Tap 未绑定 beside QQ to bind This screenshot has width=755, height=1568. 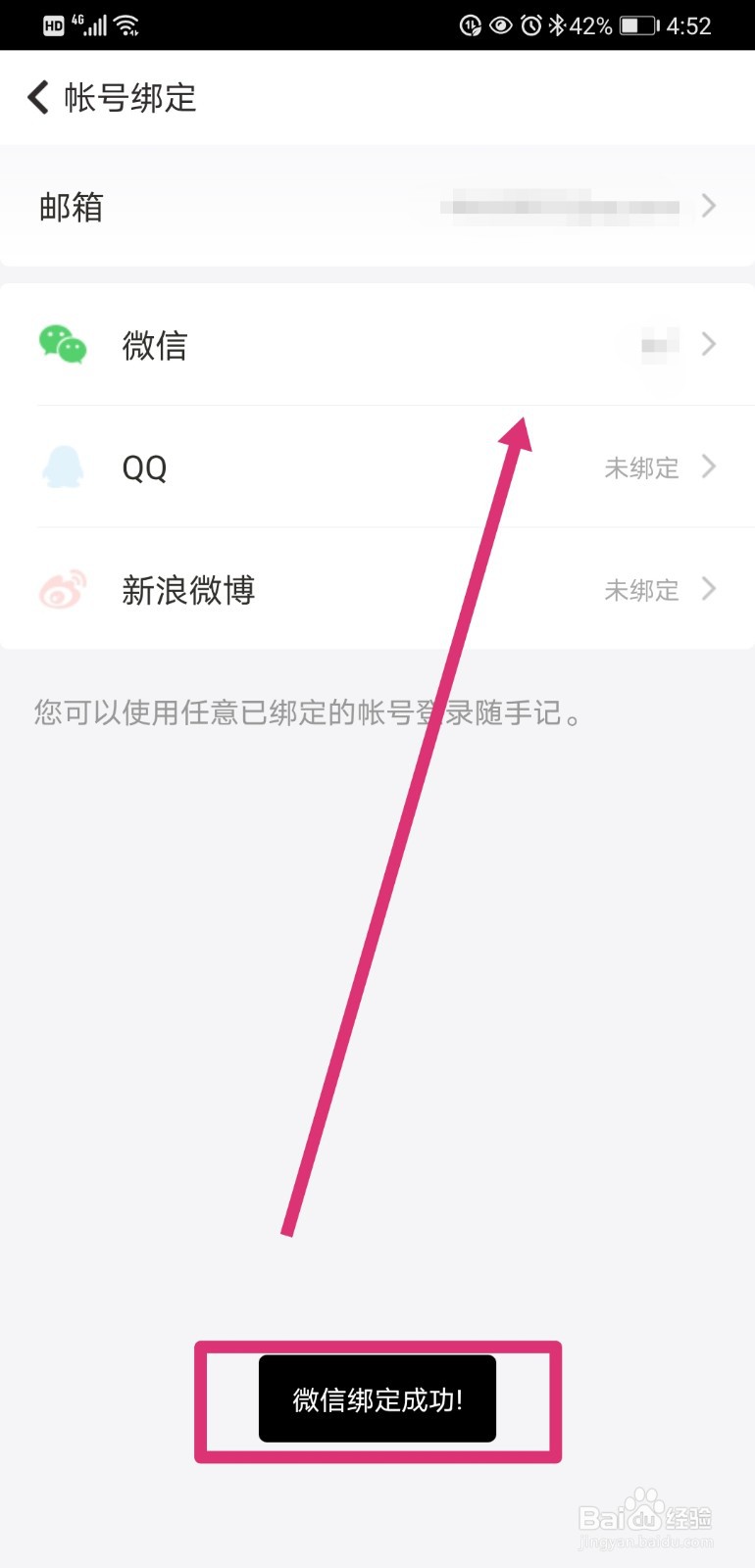point(642,467)
